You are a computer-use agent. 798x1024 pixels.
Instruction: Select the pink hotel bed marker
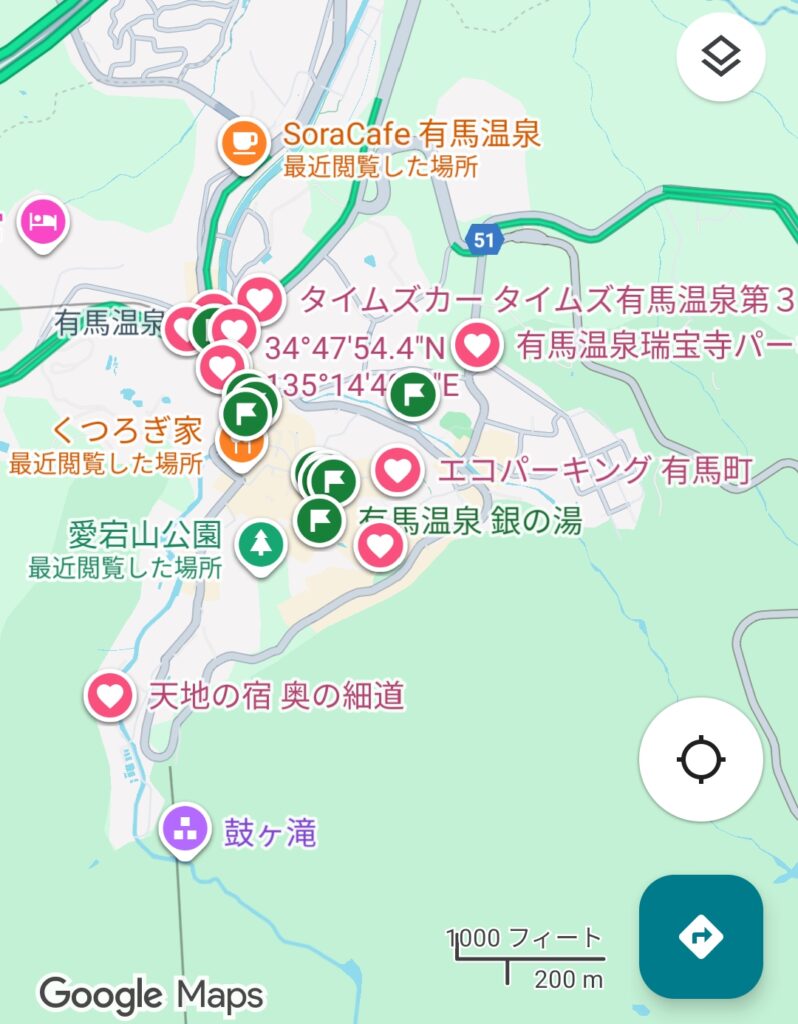click(x=42, y=221)
